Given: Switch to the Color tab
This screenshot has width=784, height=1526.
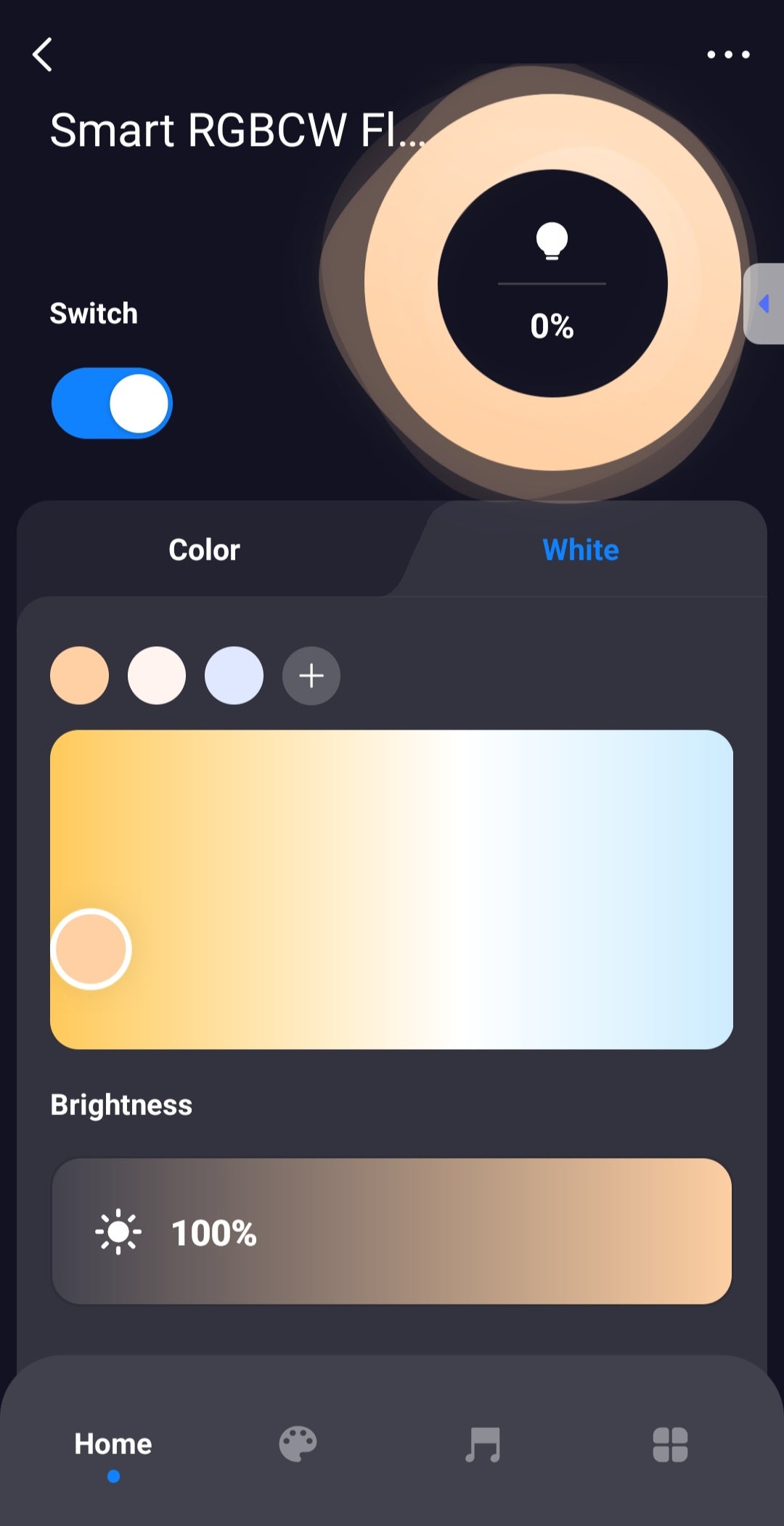Looking at the screenshot, I should coord(204,550).
